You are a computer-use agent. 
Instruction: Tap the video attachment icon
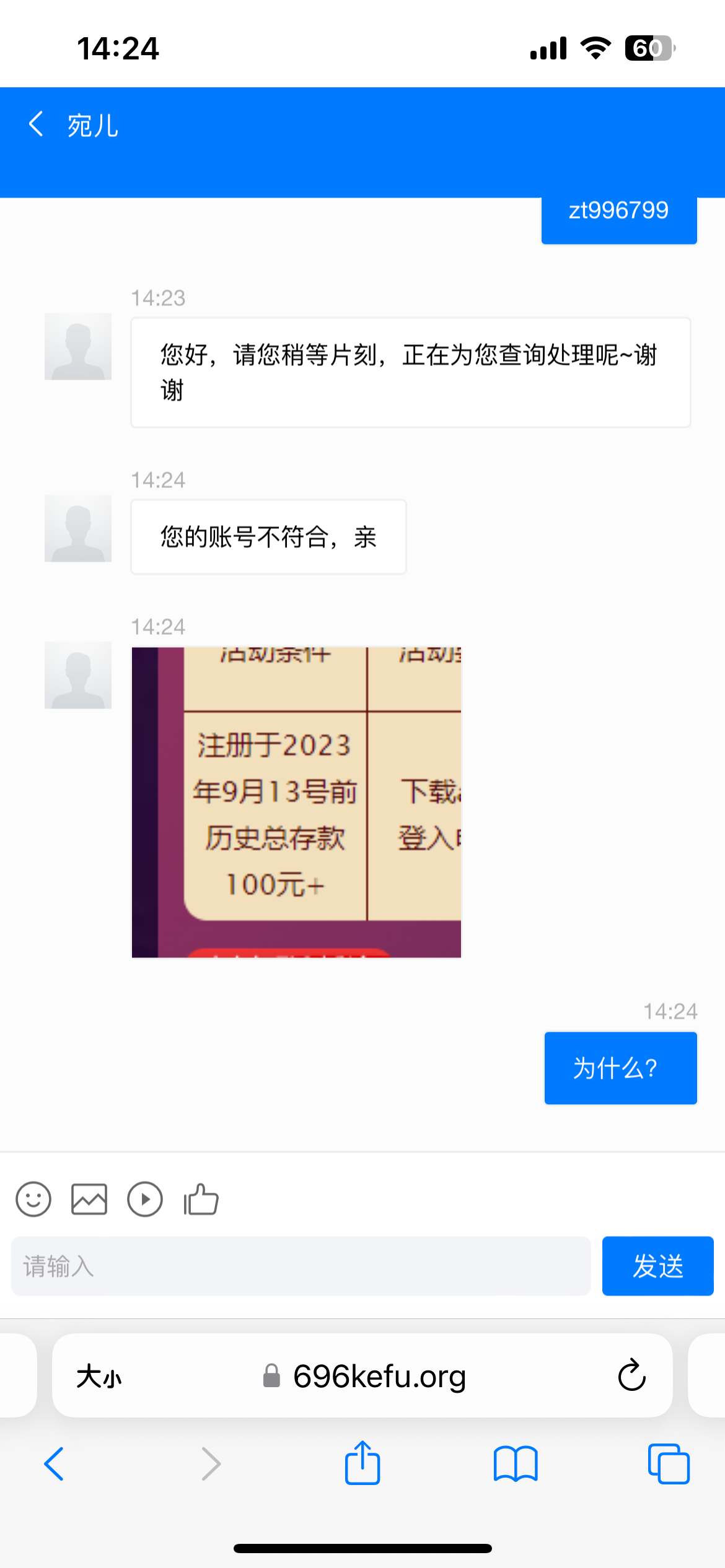(145, 1200)
